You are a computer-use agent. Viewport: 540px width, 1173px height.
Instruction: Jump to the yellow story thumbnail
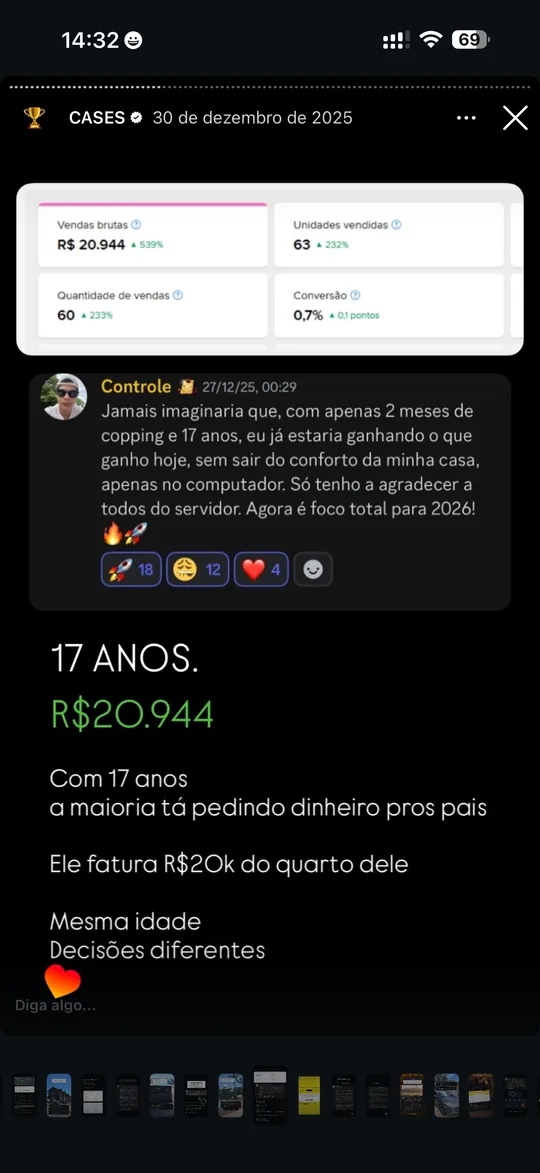(309, 1095)
